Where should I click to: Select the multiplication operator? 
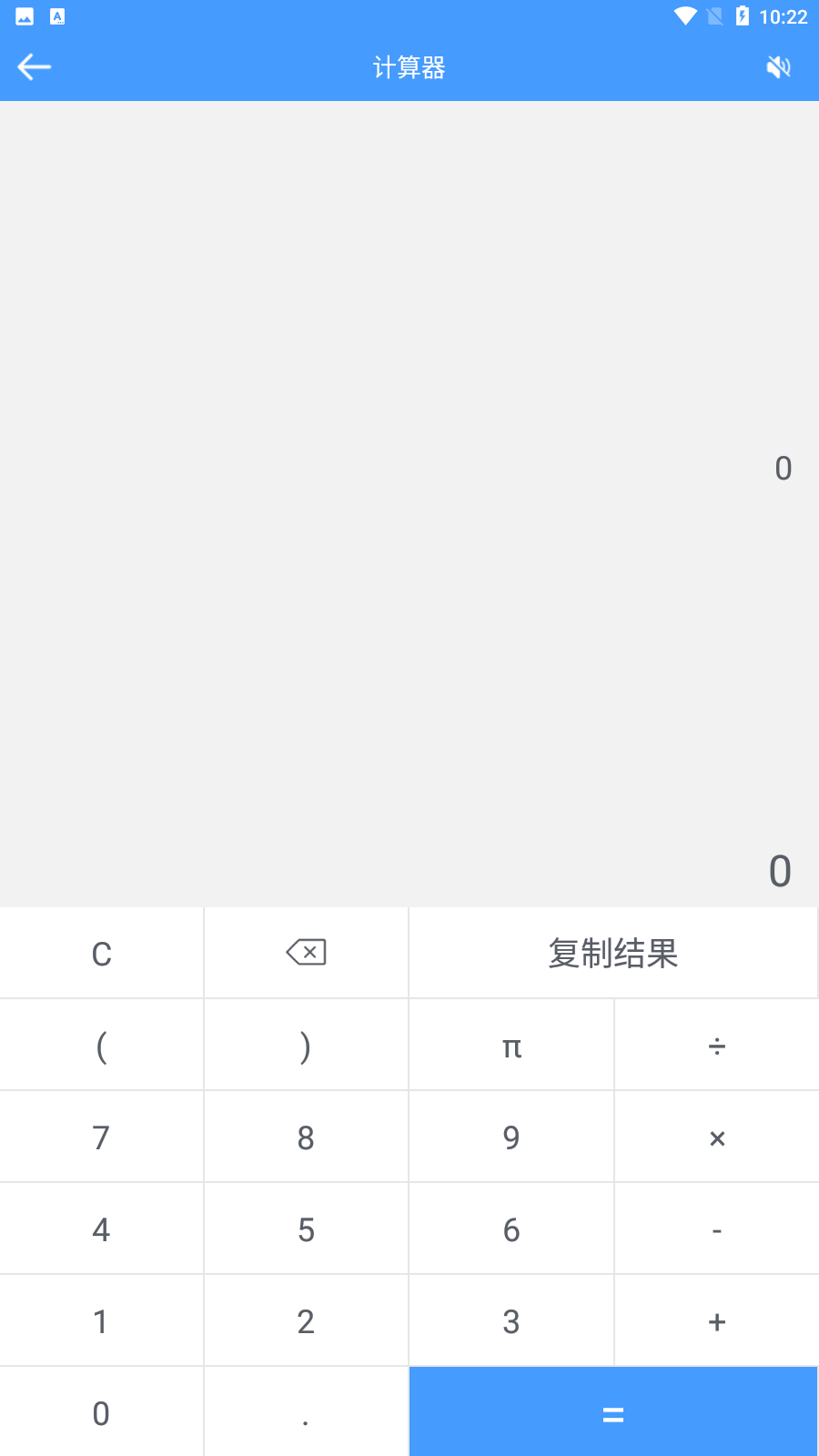(717, 1138)
